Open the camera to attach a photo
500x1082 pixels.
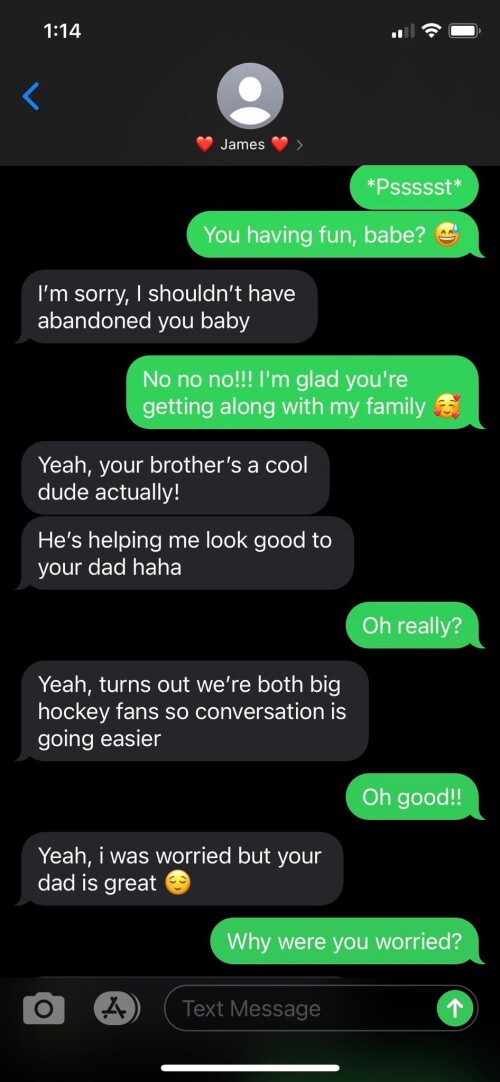point(44,1008)
